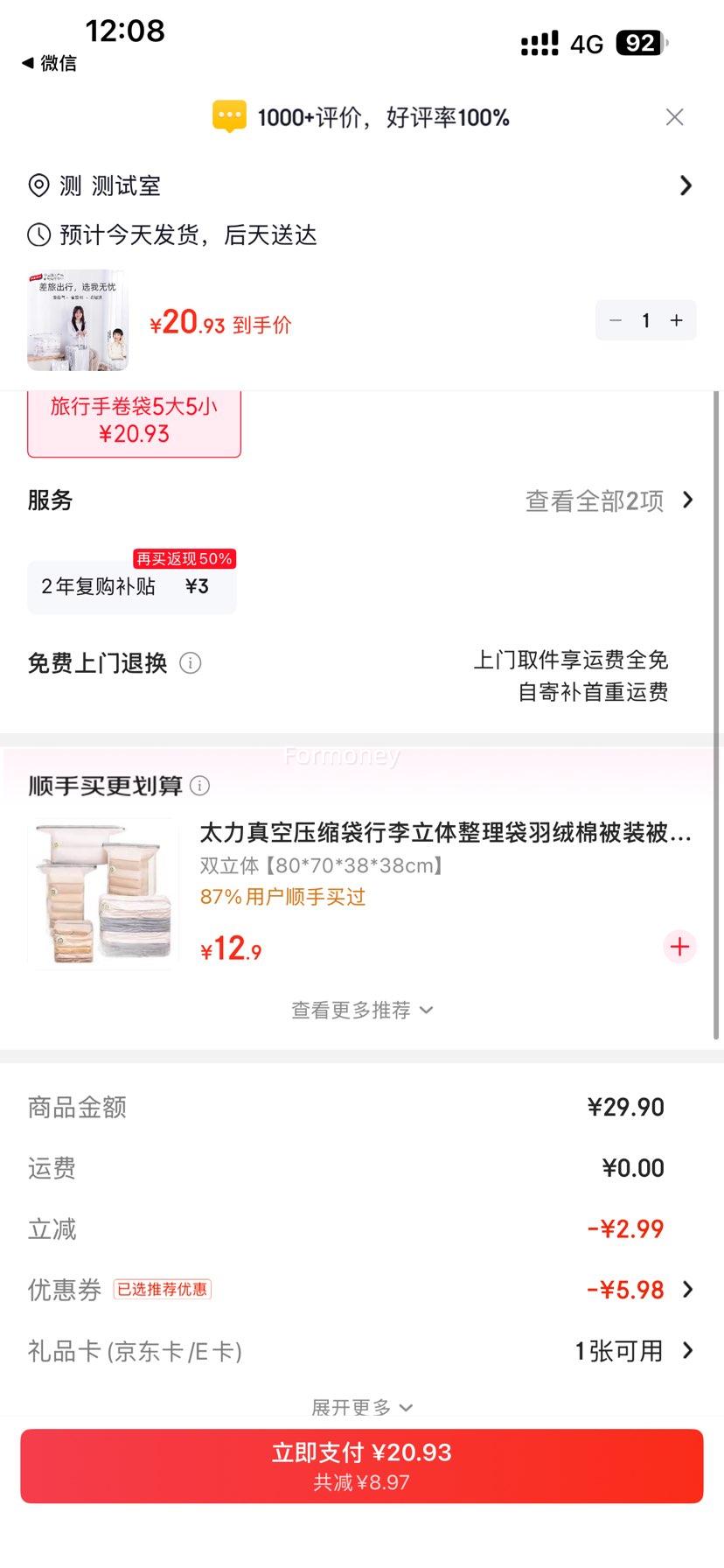Viewport: 724px width, 1568px height.
Task: Toggle the 已选推荐优惠 coupon tag
Action: [x=162, y=1289]
